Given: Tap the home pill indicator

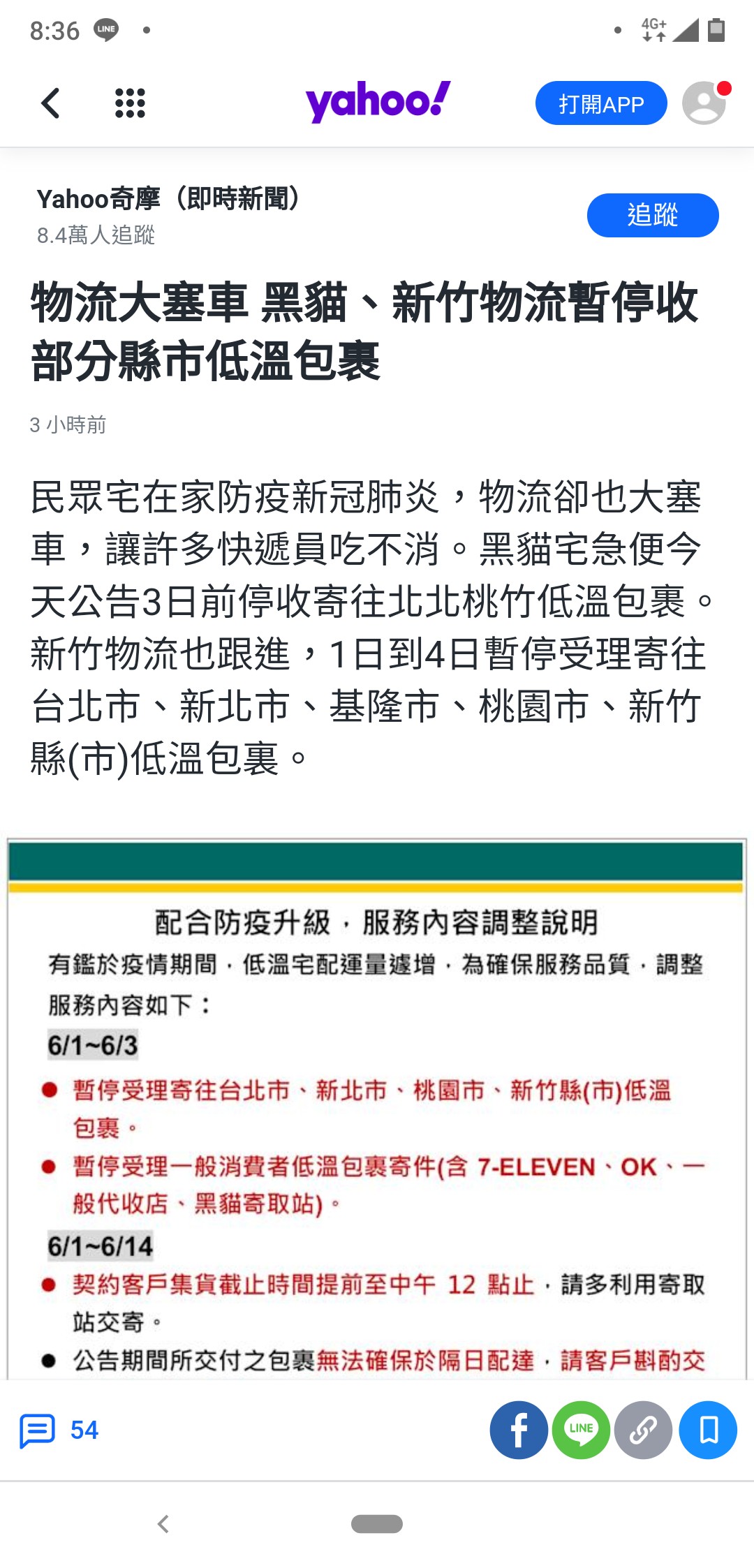Looking at the screenshot, I should tap(377, 1524).
